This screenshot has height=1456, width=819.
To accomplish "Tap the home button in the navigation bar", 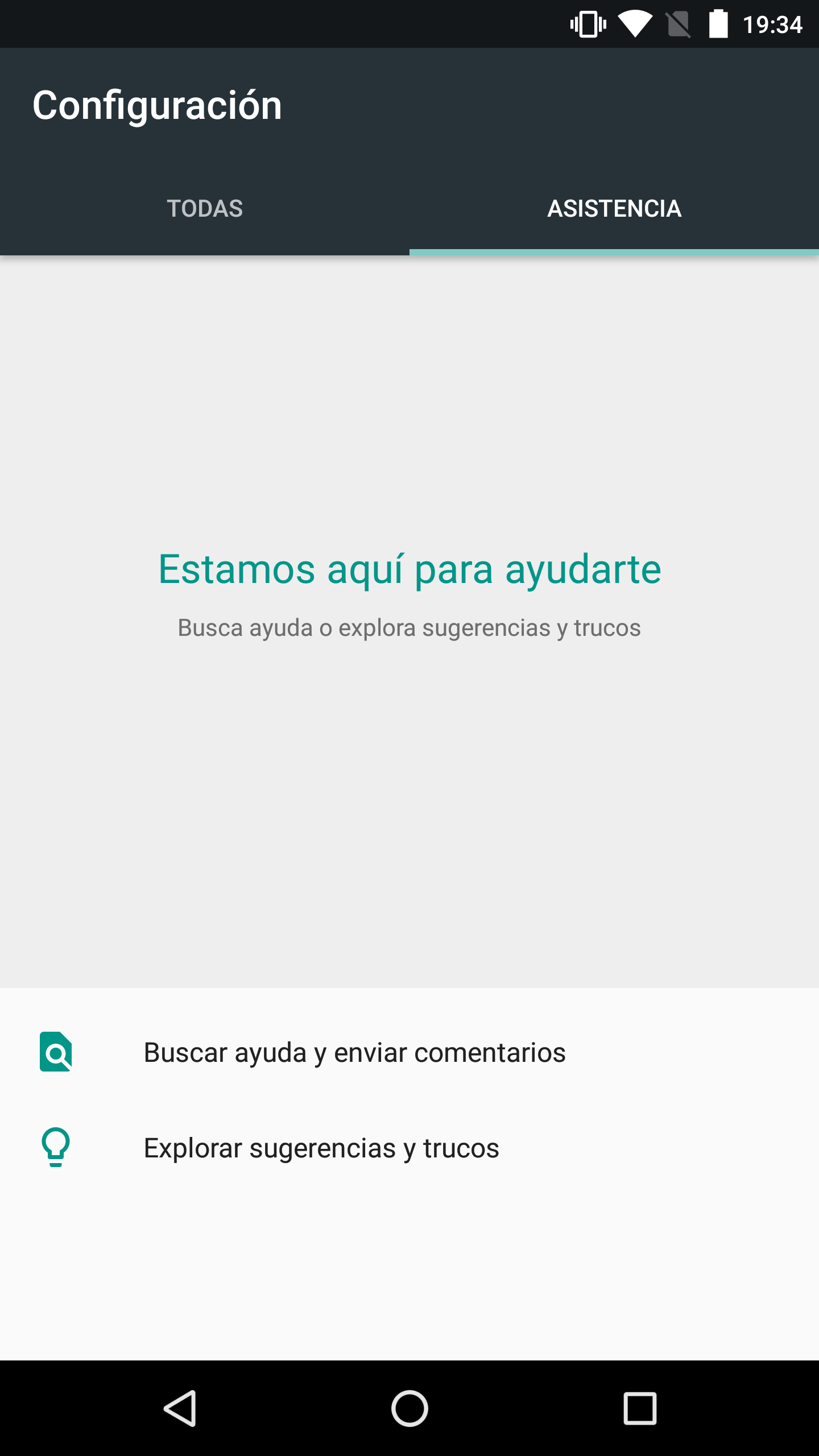I will pos(409,1408).
